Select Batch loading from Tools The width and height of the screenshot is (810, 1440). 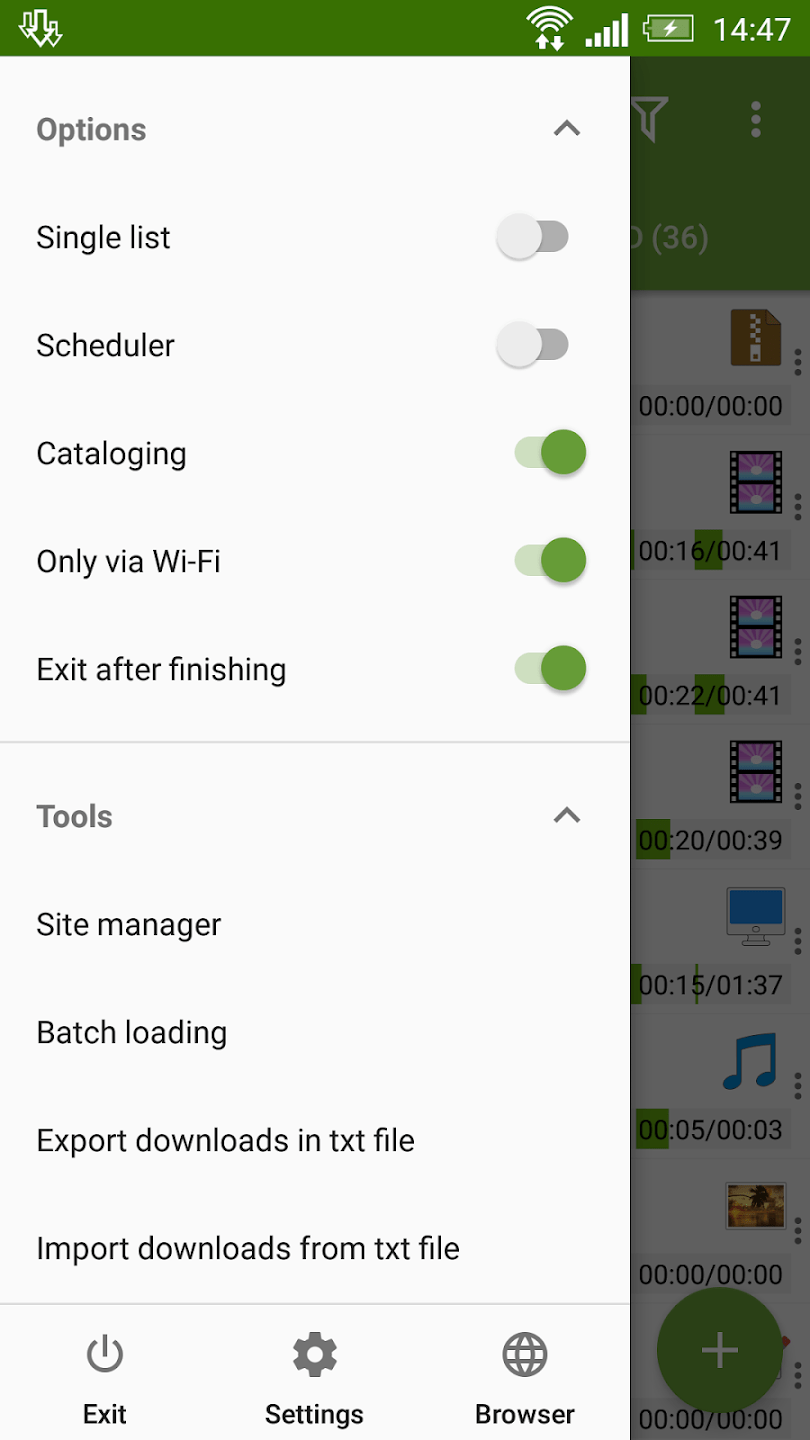[131, 1032]
